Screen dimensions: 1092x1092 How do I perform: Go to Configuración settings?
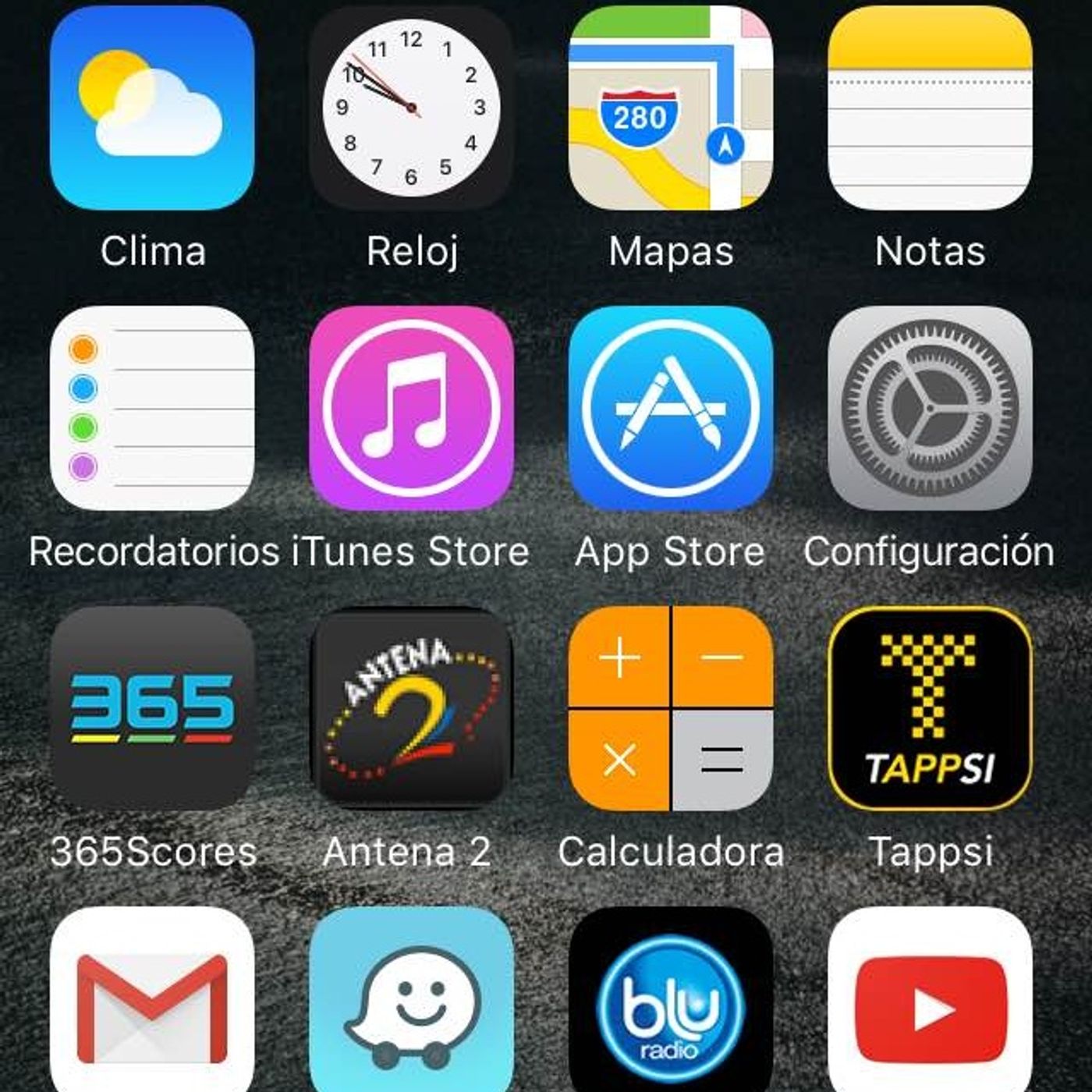tap(930, 408)
